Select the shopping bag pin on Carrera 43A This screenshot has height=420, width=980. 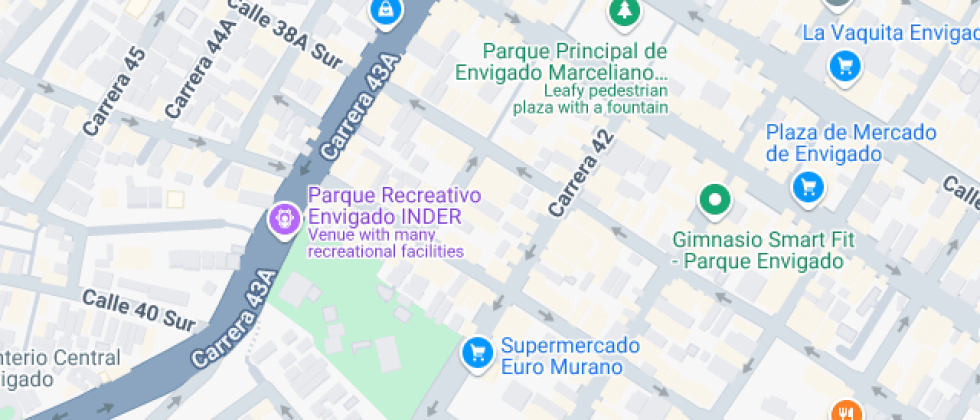[384, 10]
